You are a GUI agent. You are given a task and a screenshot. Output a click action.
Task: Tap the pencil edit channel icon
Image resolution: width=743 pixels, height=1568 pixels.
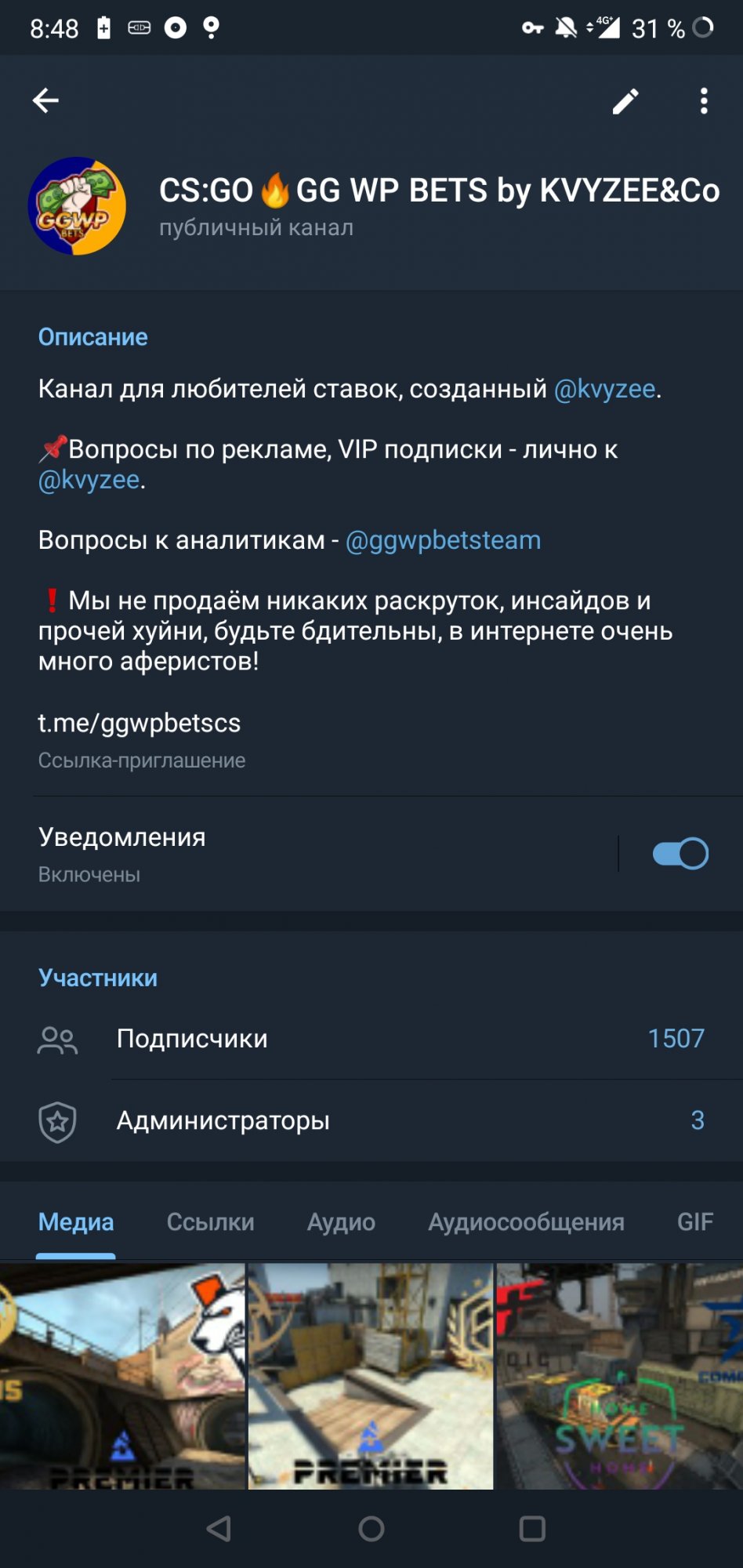pos(625,101)
